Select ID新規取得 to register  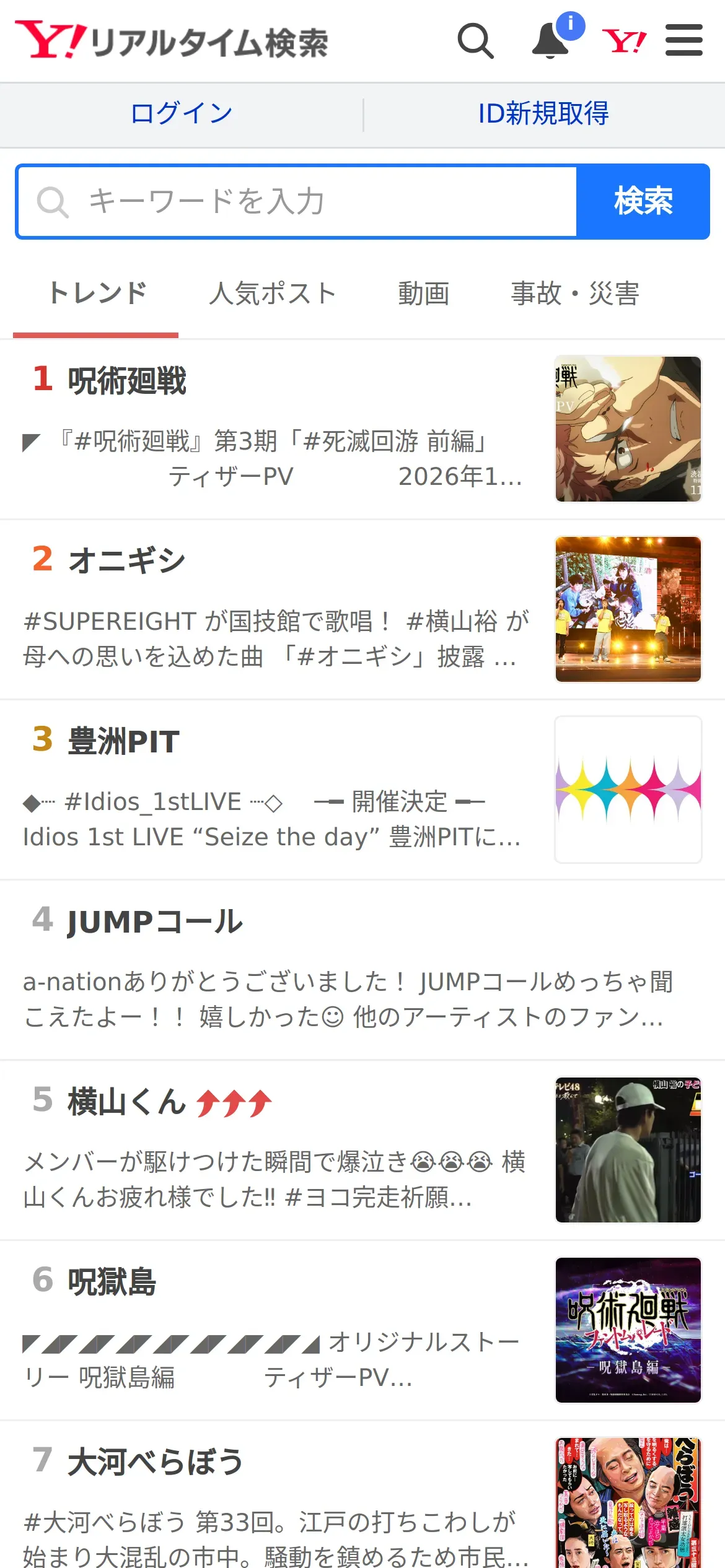point(543,113)
